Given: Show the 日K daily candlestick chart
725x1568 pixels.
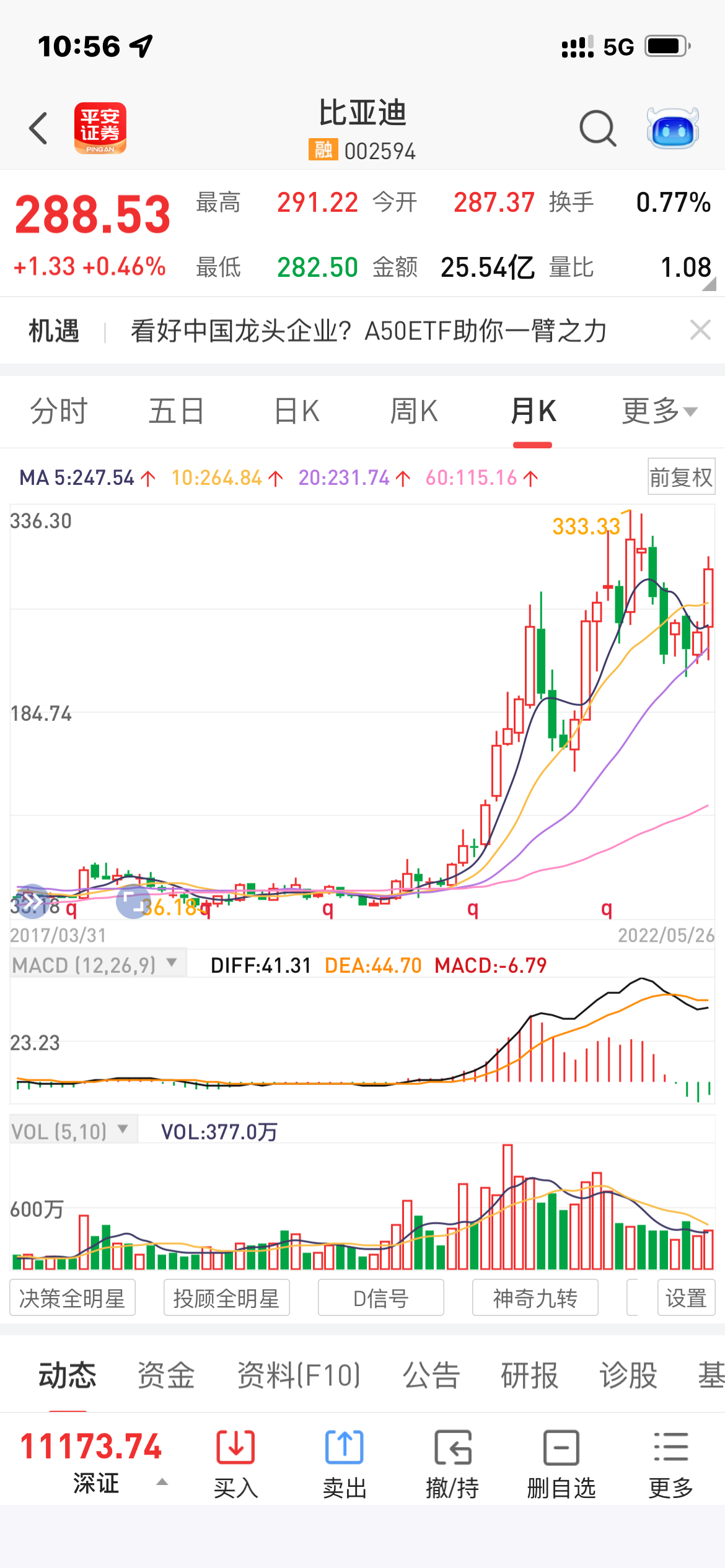Looking at the screenshot, I should 296,411.
